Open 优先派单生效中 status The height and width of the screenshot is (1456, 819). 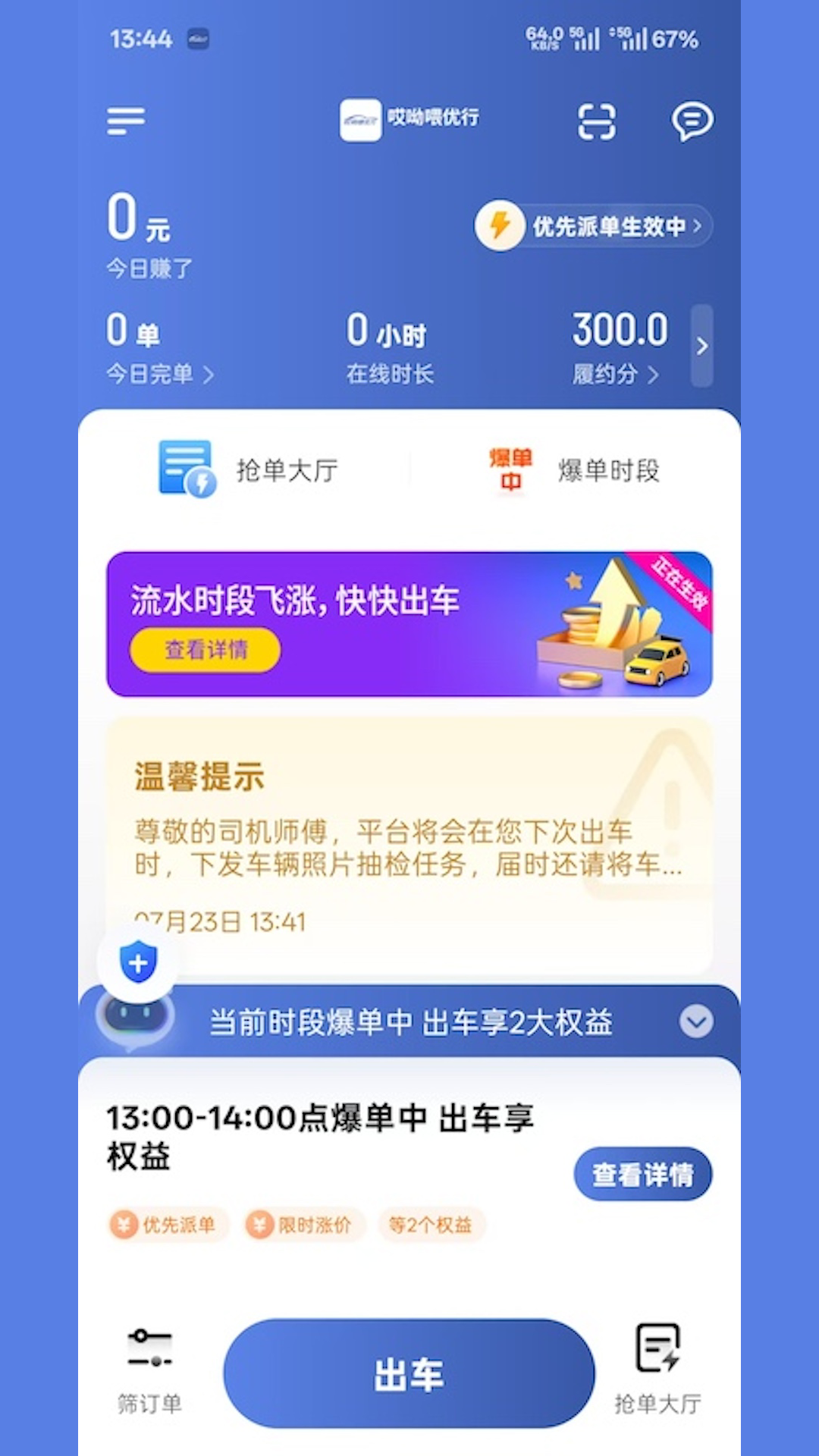594,226
